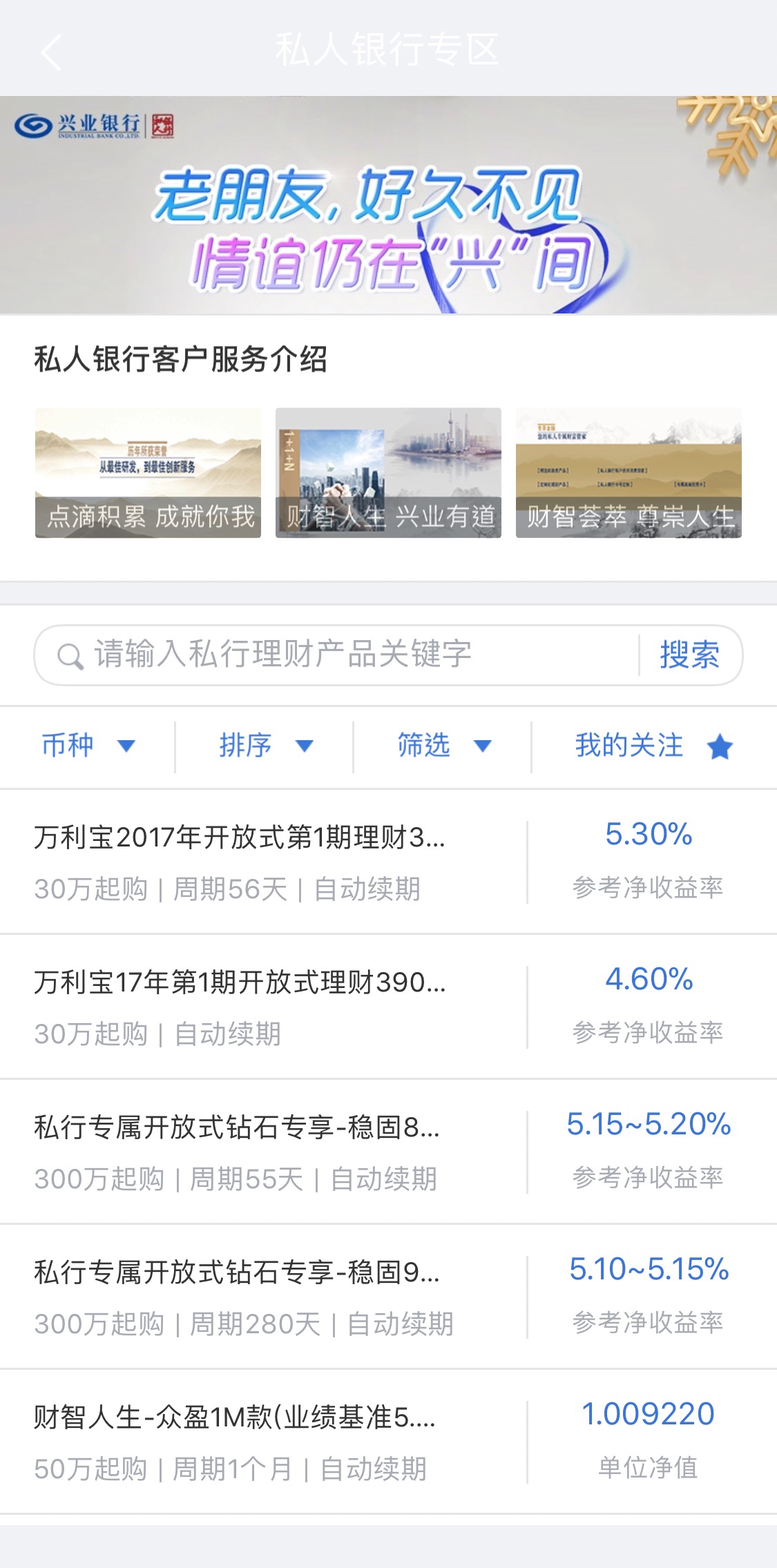
Task: Open the 财智荟萃 尊崇人生 service card
Action: click(629, 473)
